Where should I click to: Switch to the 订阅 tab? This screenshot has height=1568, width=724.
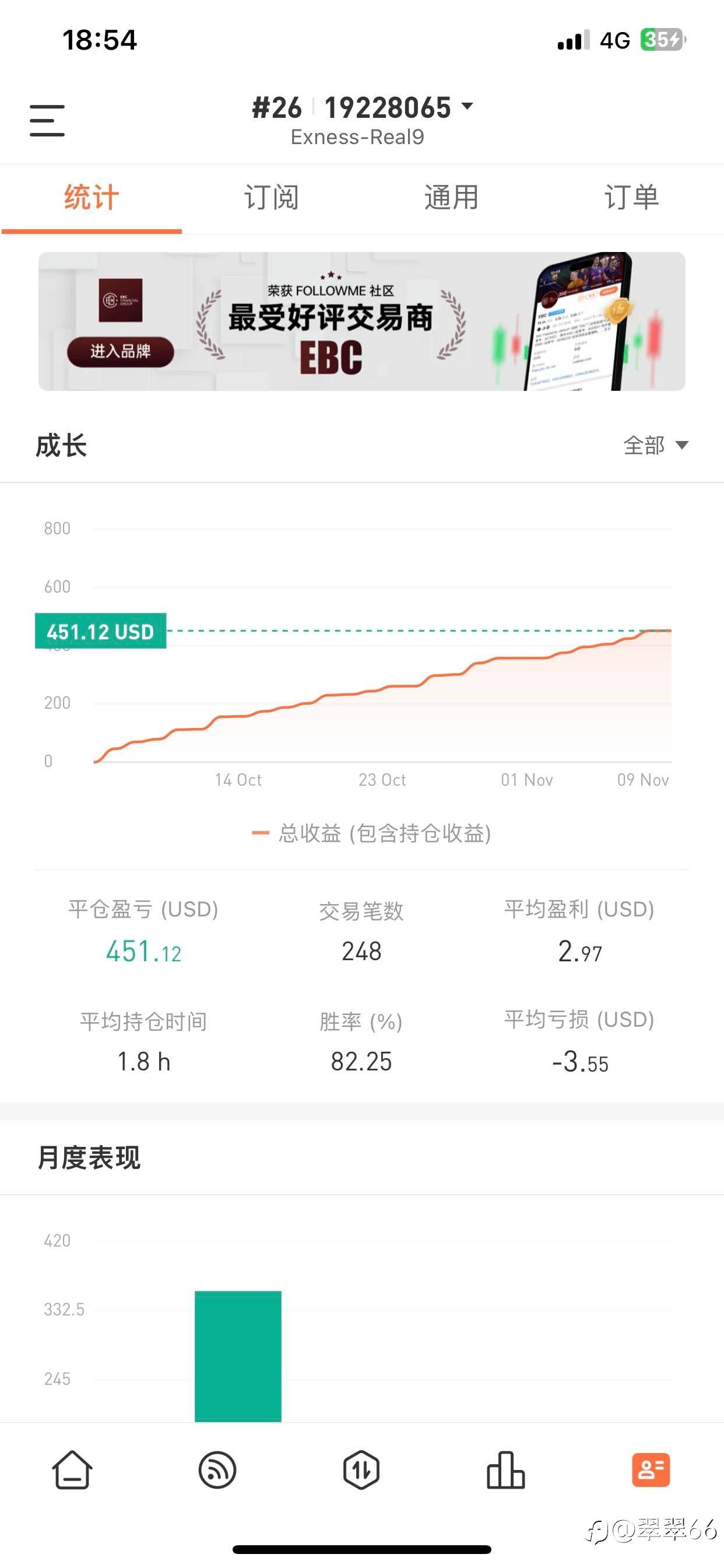tap(271, 198)
